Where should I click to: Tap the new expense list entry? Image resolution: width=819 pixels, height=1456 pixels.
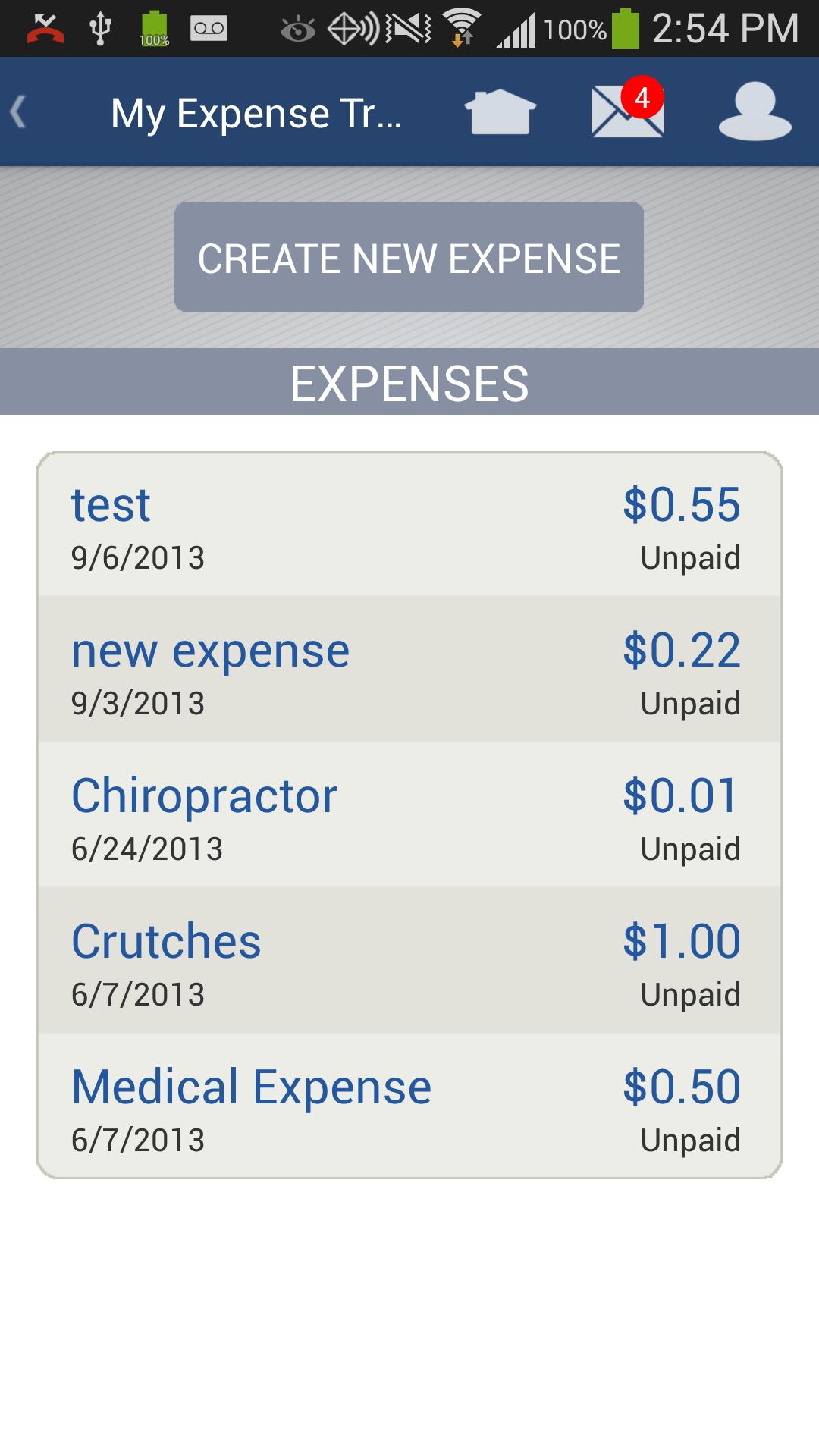coord(409,667)
